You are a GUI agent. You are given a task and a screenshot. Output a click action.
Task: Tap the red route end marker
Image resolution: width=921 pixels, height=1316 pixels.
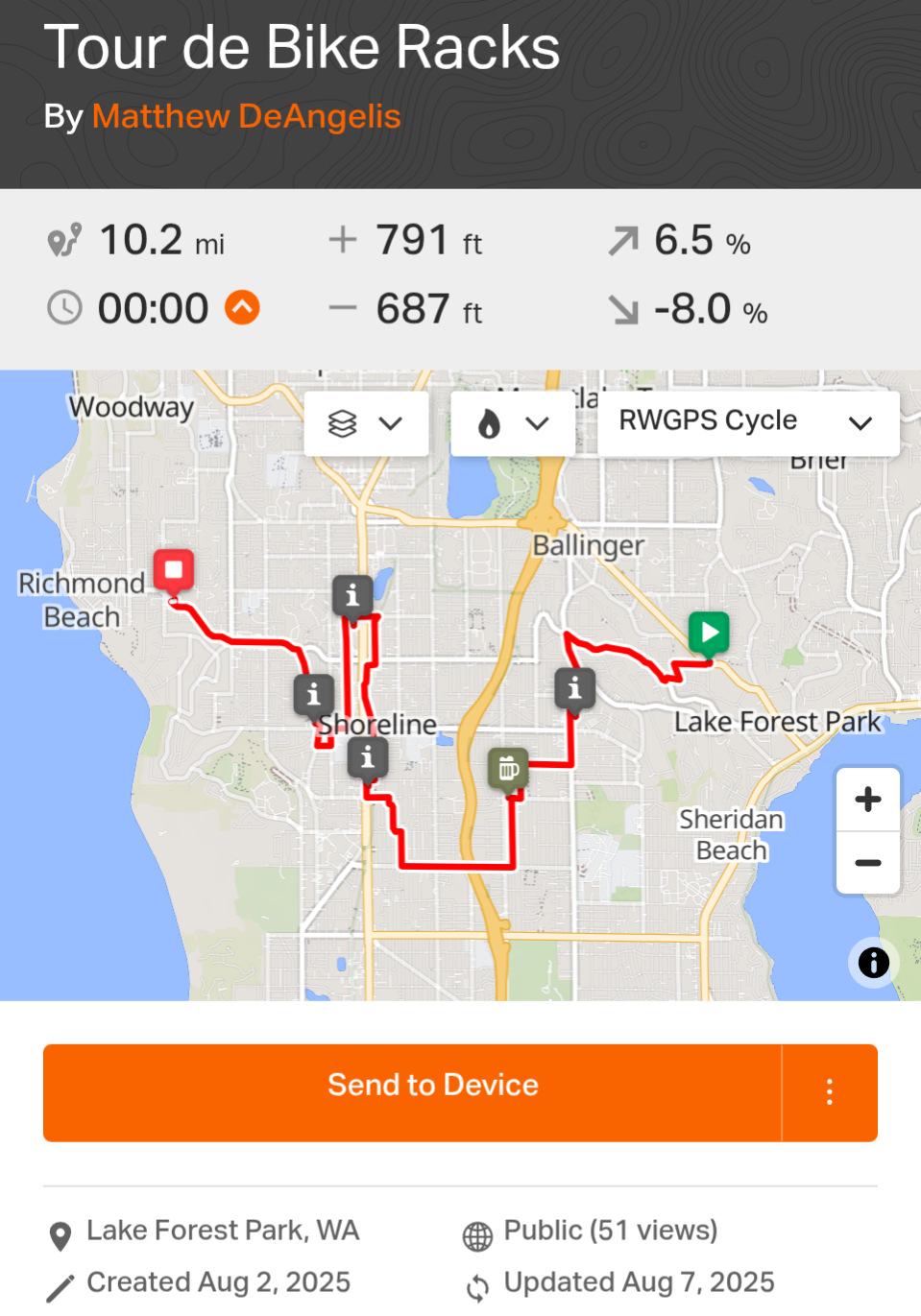[174, 571]
